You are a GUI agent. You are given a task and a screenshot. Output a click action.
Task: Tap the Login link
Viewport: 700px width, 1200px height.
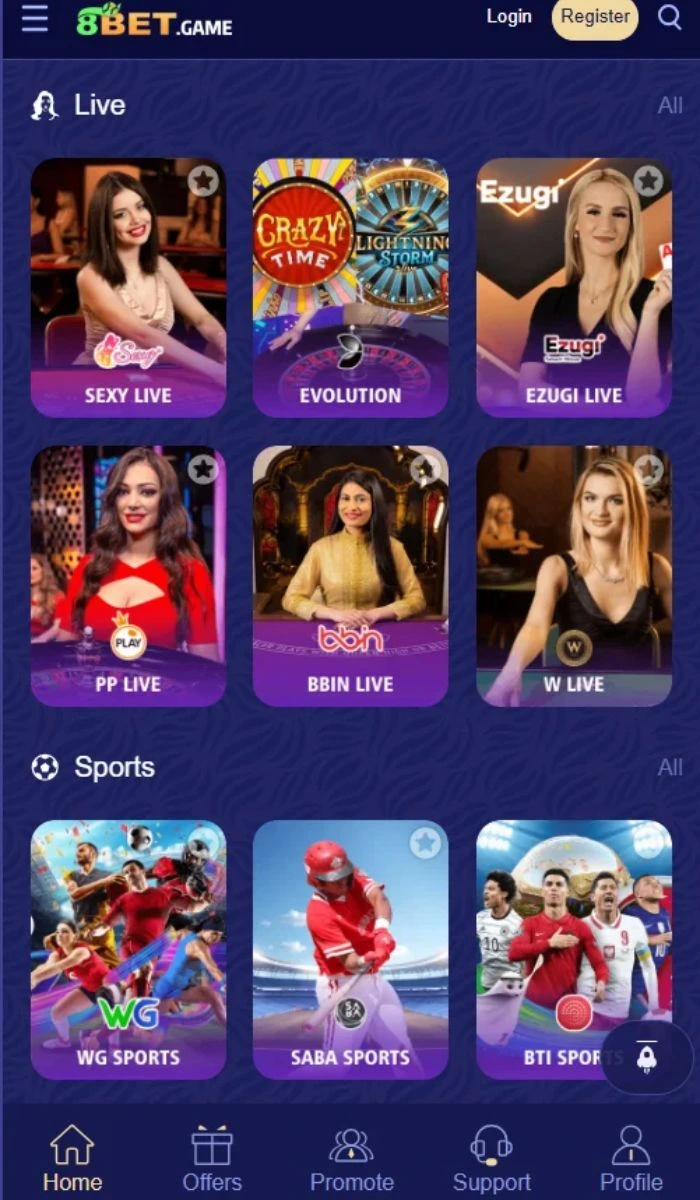pos(509,16)
